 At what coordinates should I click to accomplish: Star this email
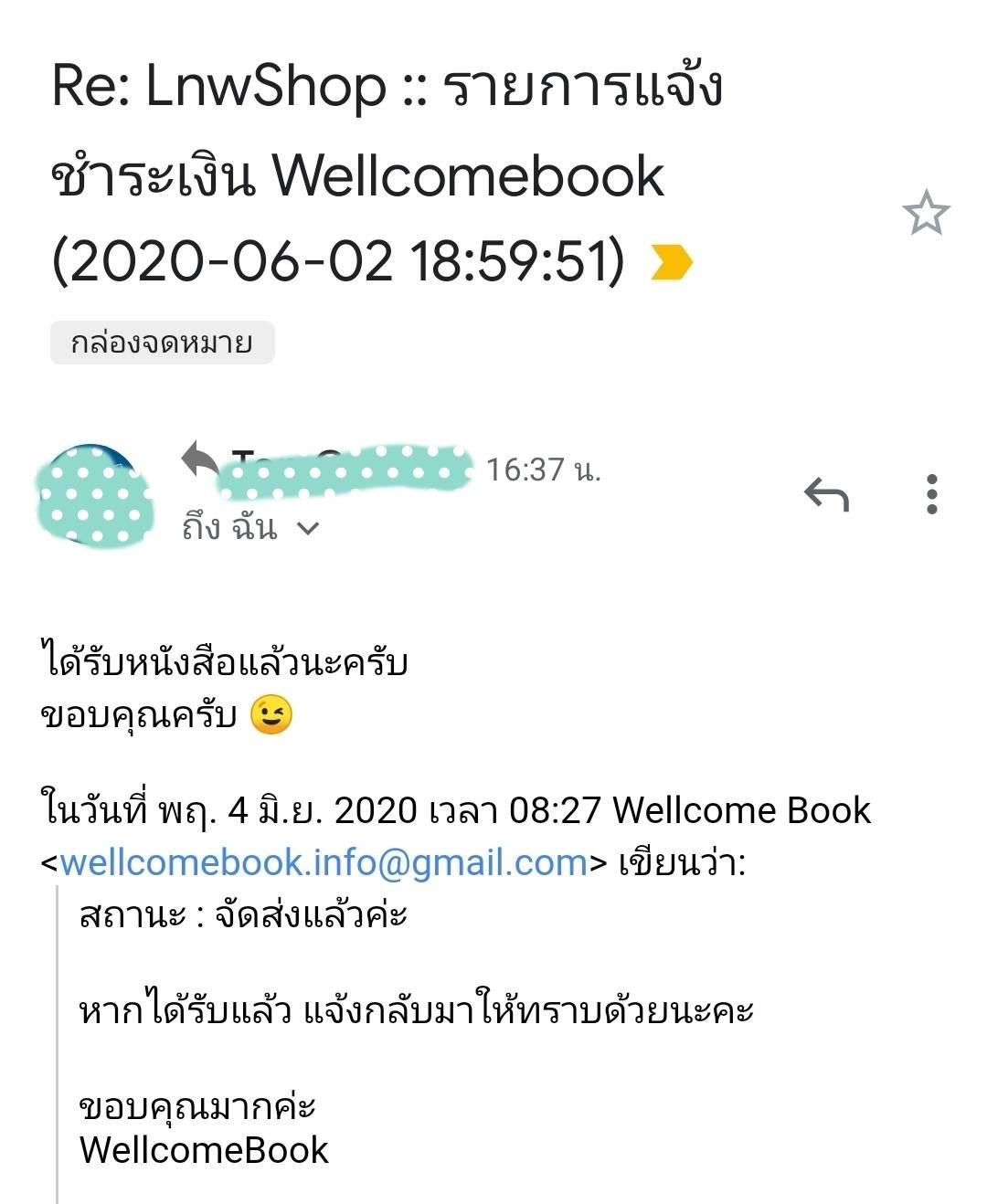coord(926,213)
